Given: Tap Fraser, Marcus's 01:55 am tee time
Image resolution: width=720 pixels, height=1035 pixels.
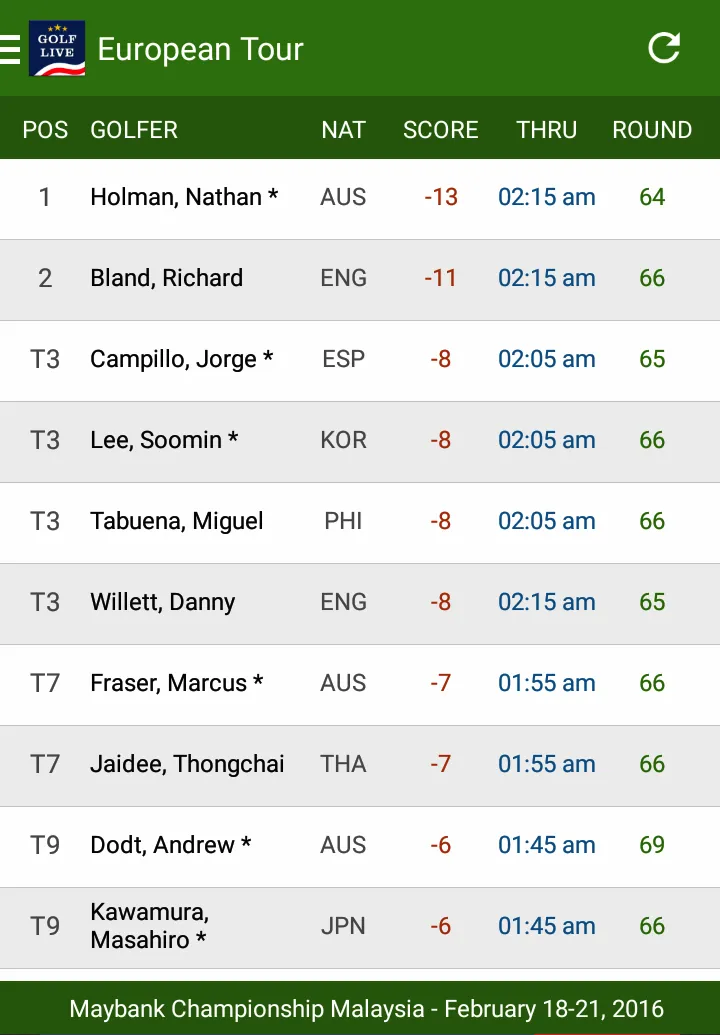Looking at the screenshot, I should click(x=546, y=683).
